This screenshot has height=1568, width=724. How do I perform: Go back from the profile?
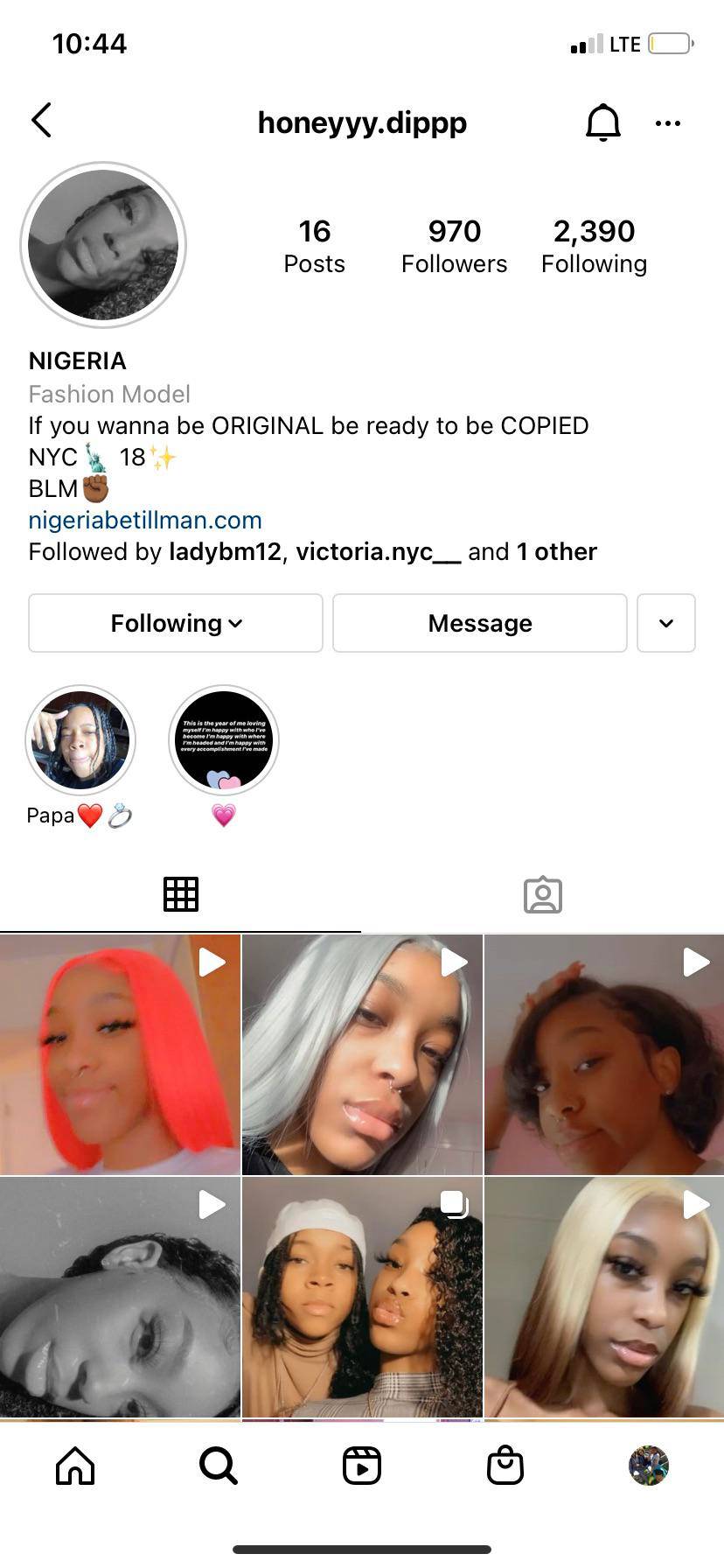coord(41,121)
